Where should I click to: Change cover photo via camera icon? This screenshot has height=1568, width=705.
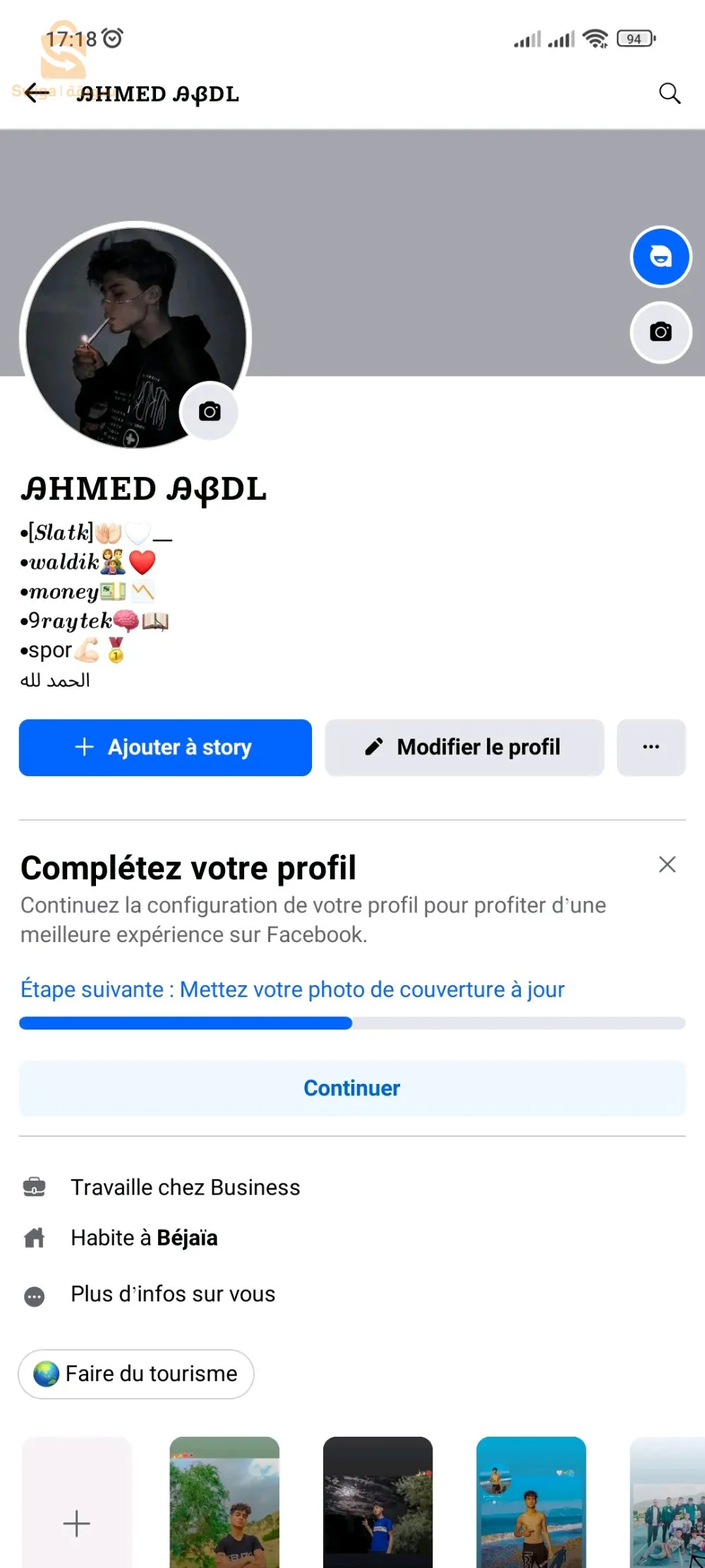coord(661,332)
